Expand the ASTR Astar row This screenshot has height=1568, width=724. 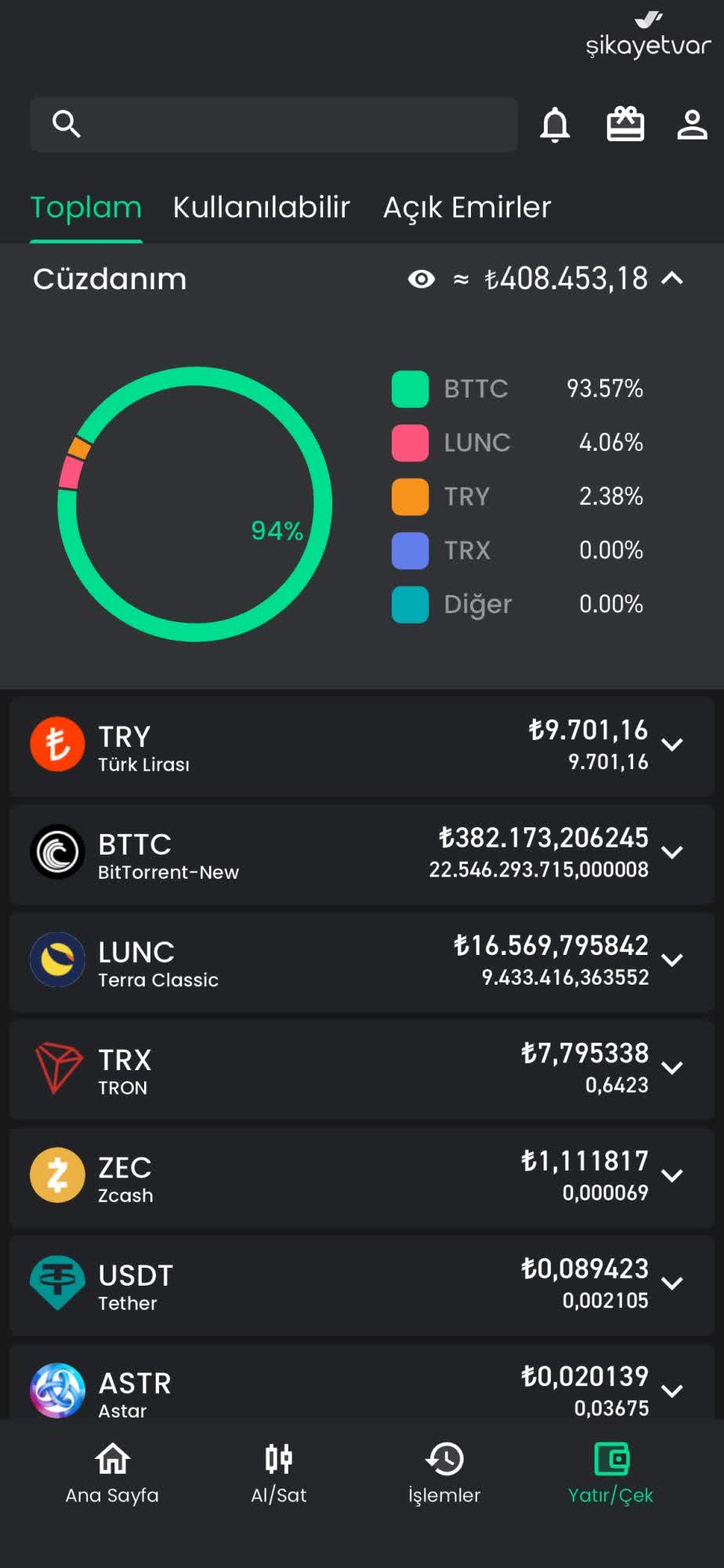click(x=672, y=1391)
